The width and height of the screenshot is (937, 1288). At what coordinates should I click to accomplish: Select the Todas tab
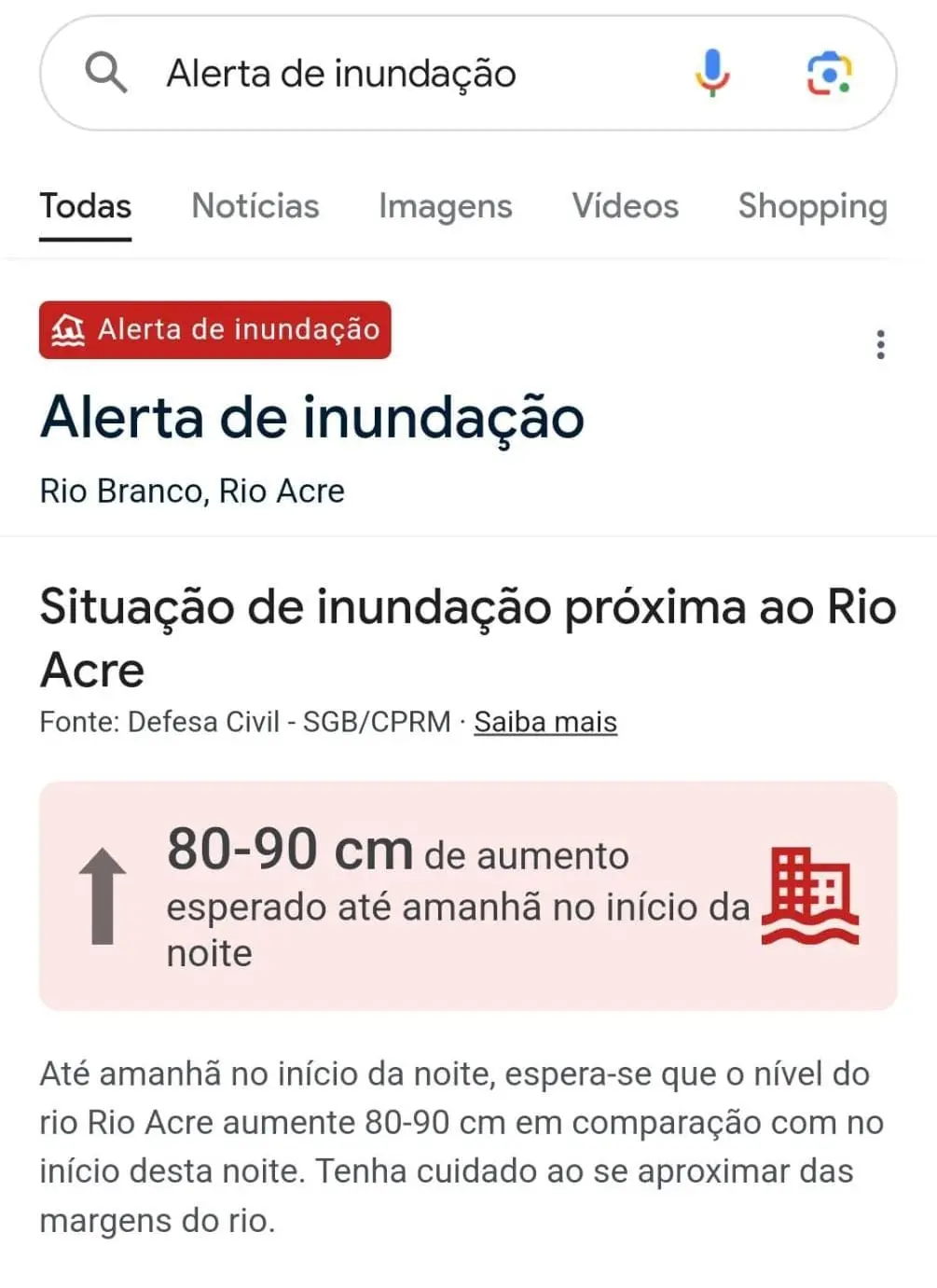[x=85, y=206]
